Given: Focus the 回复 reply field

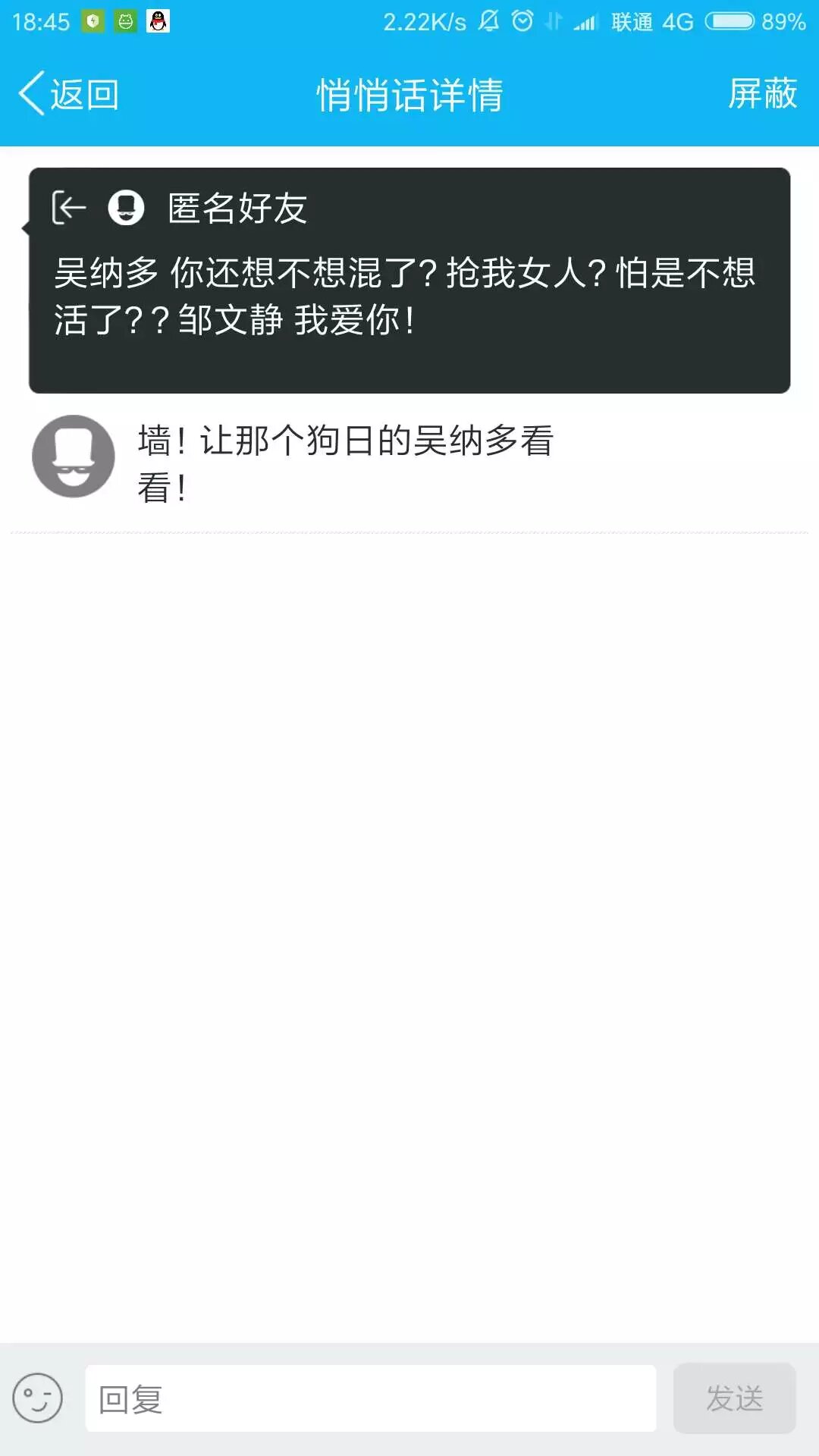Looking at the screenshot, I should point(371,1398).
